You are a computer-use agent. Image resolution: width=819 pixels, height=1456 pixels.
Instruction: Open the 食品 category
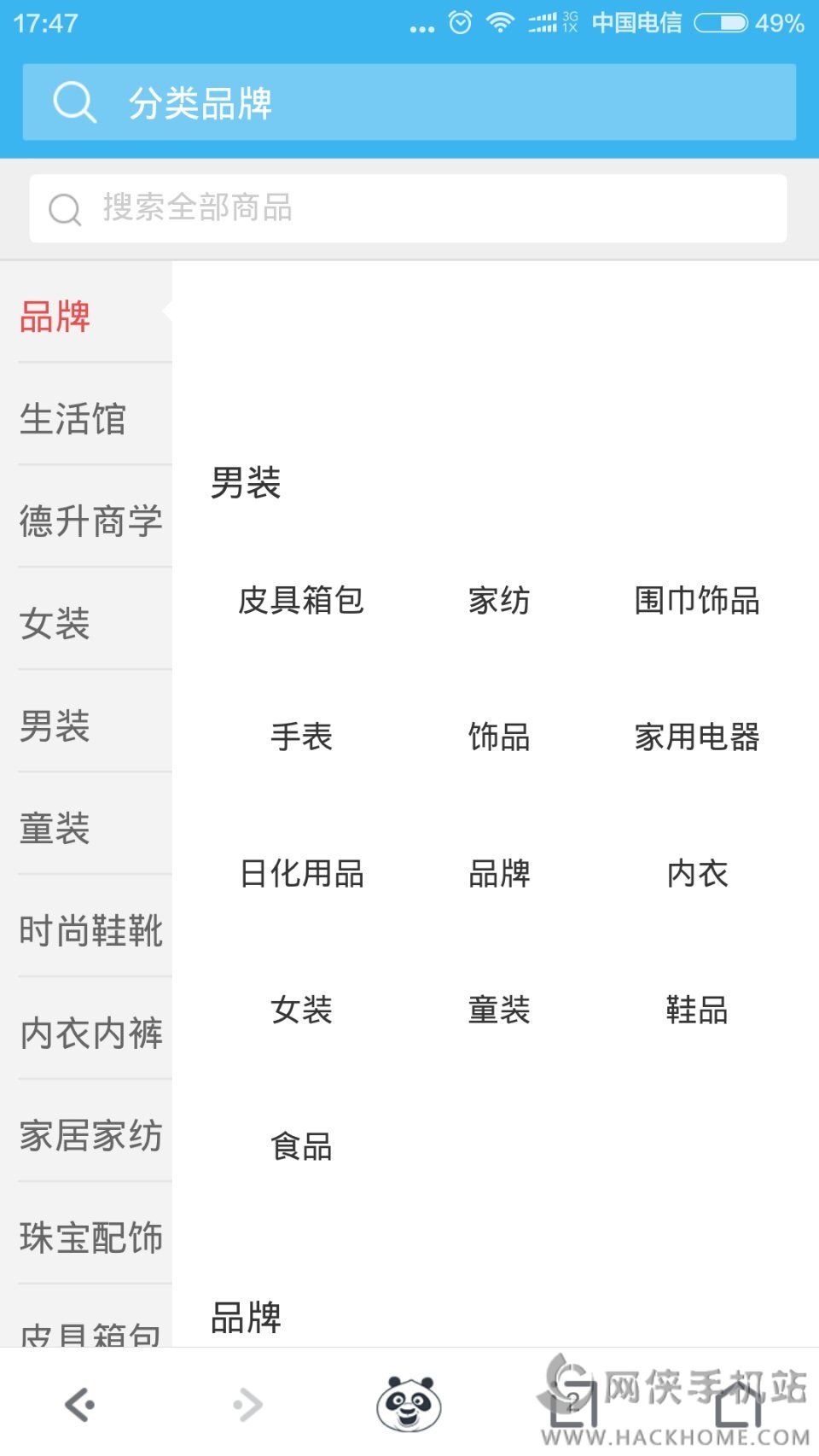(x=301, y=1146)
